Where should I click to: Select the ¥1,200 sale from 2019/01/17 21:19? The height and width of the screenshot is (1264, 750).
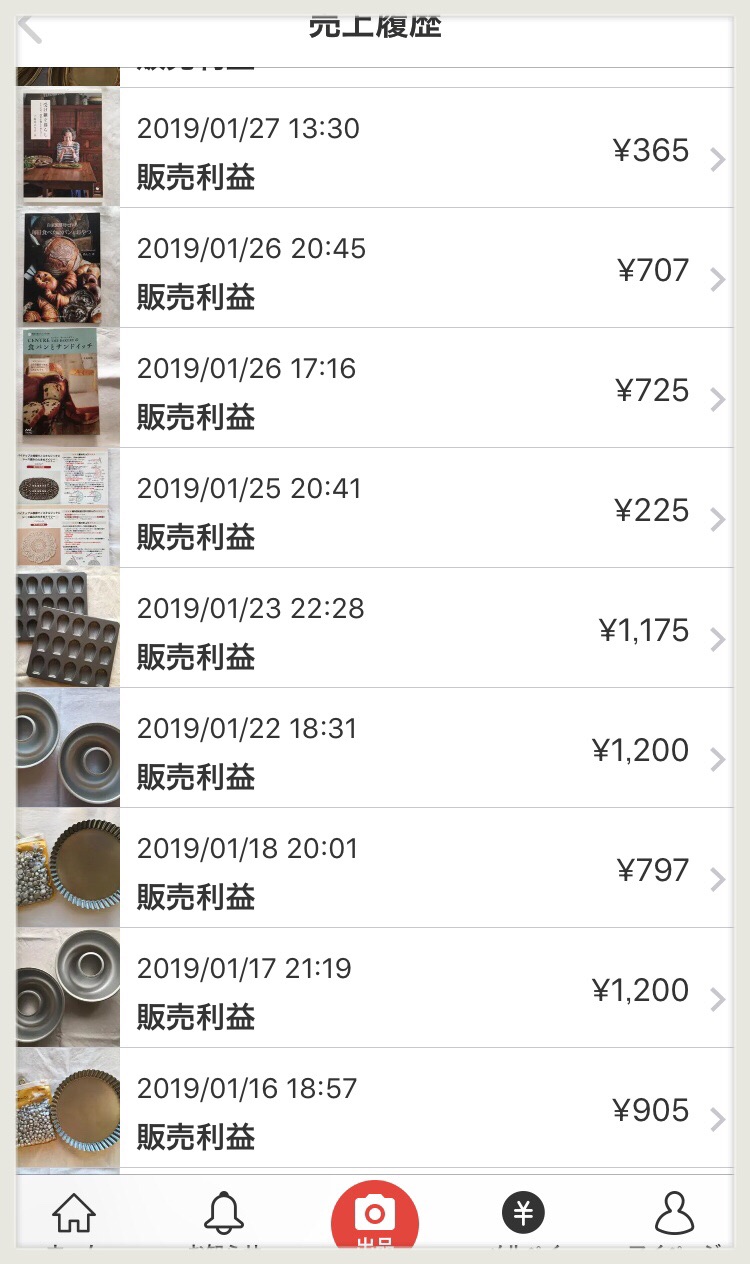coord(400,990)
